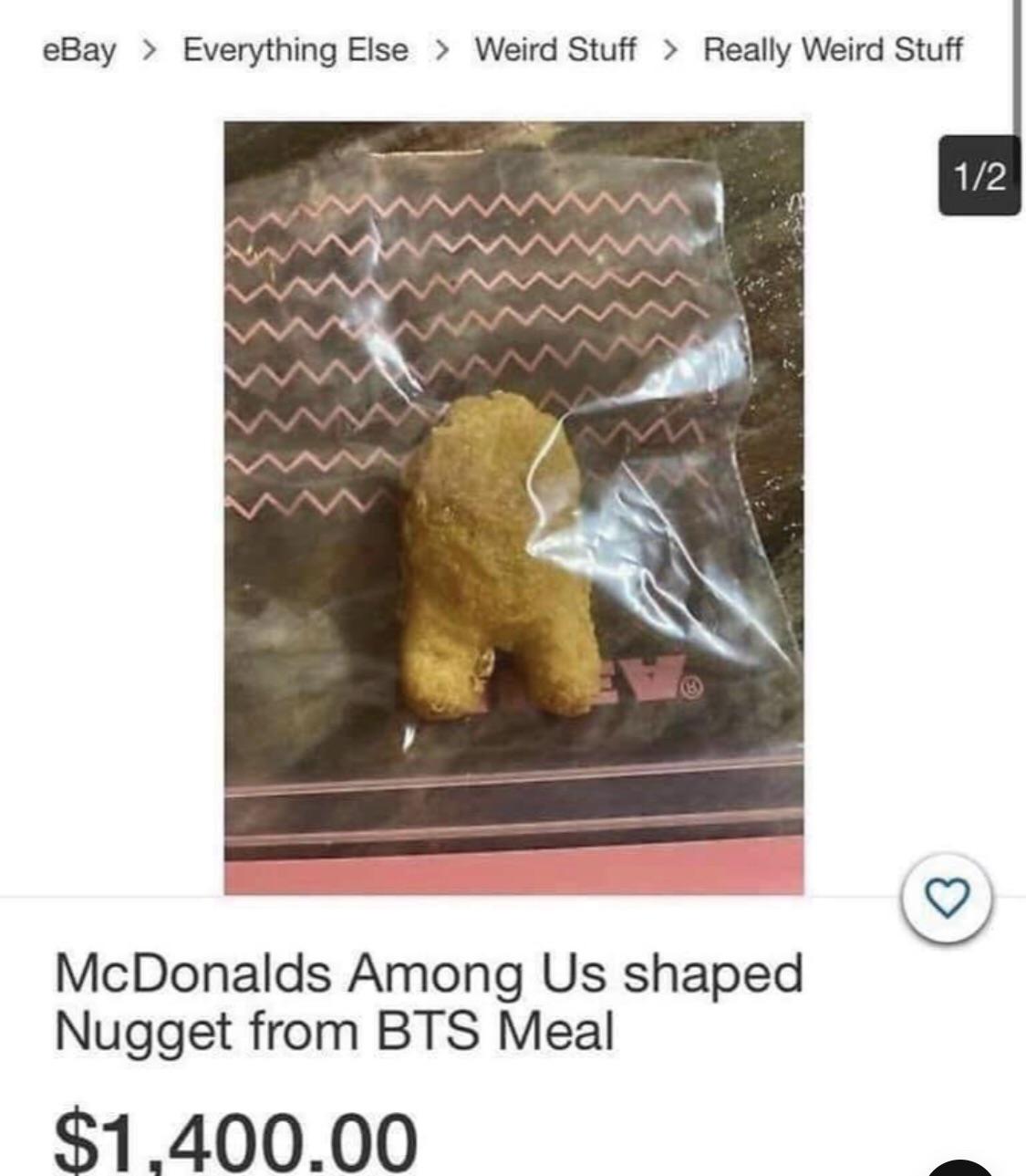The image size is (1026, 1176).
Task: Open the Everything Else category
Action: 295,51
